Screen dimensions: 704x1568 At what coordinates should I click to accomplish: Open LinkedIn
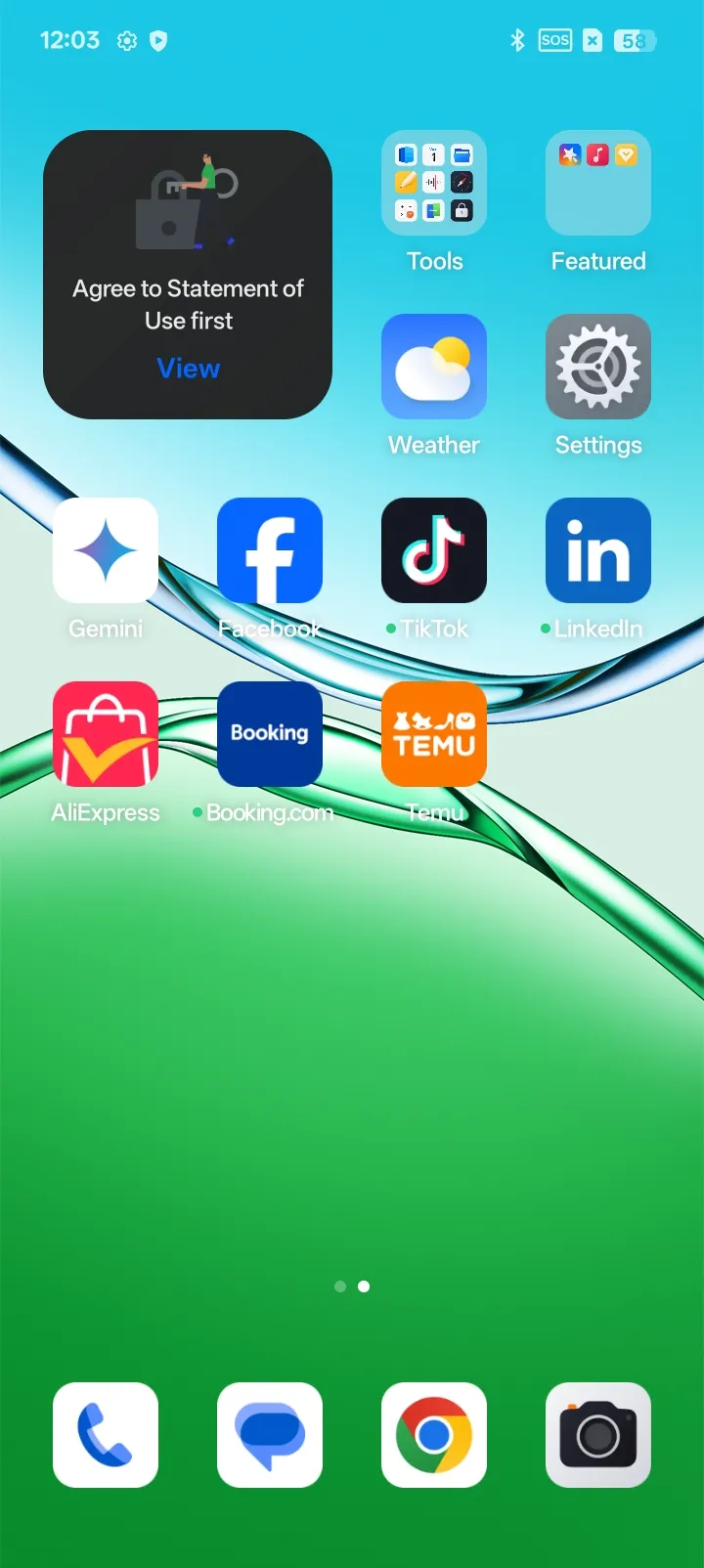pyautogui.click(x=598, y=550)
